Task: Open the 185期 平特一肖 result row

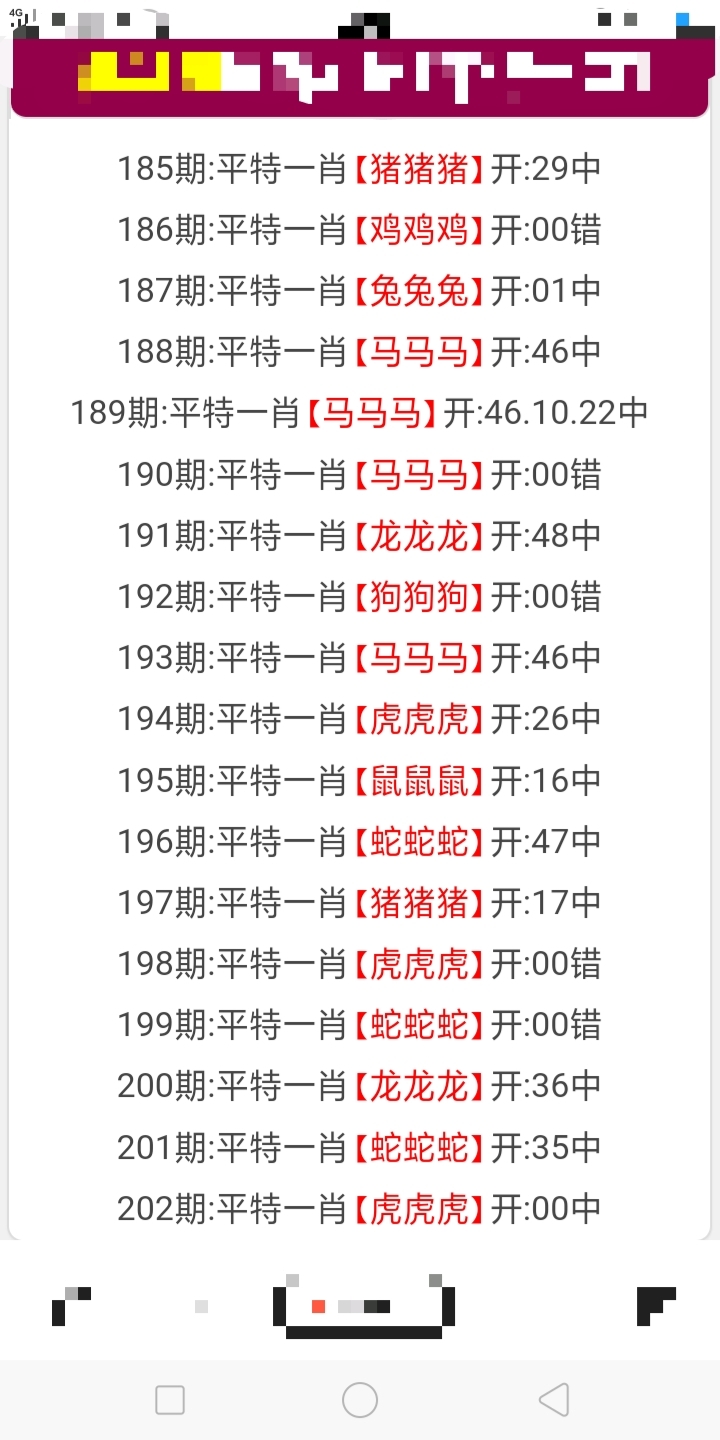Action: (x=360, y=169)
